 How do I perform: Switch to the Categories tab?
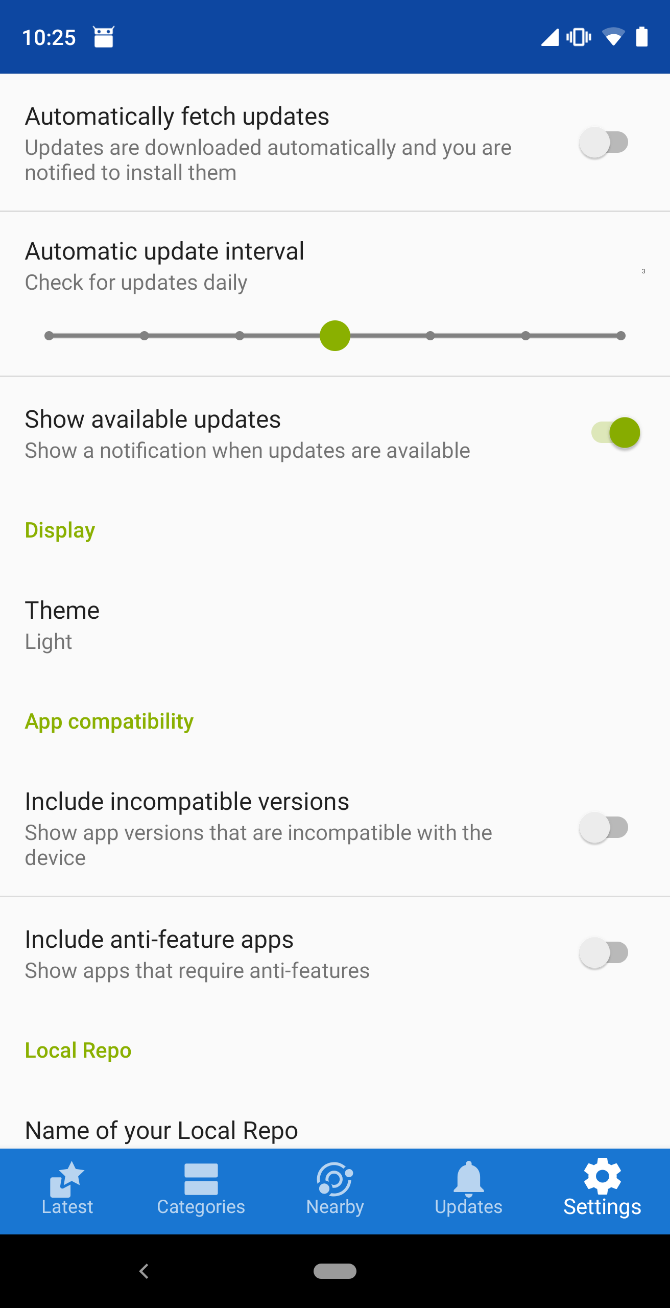201,1190
